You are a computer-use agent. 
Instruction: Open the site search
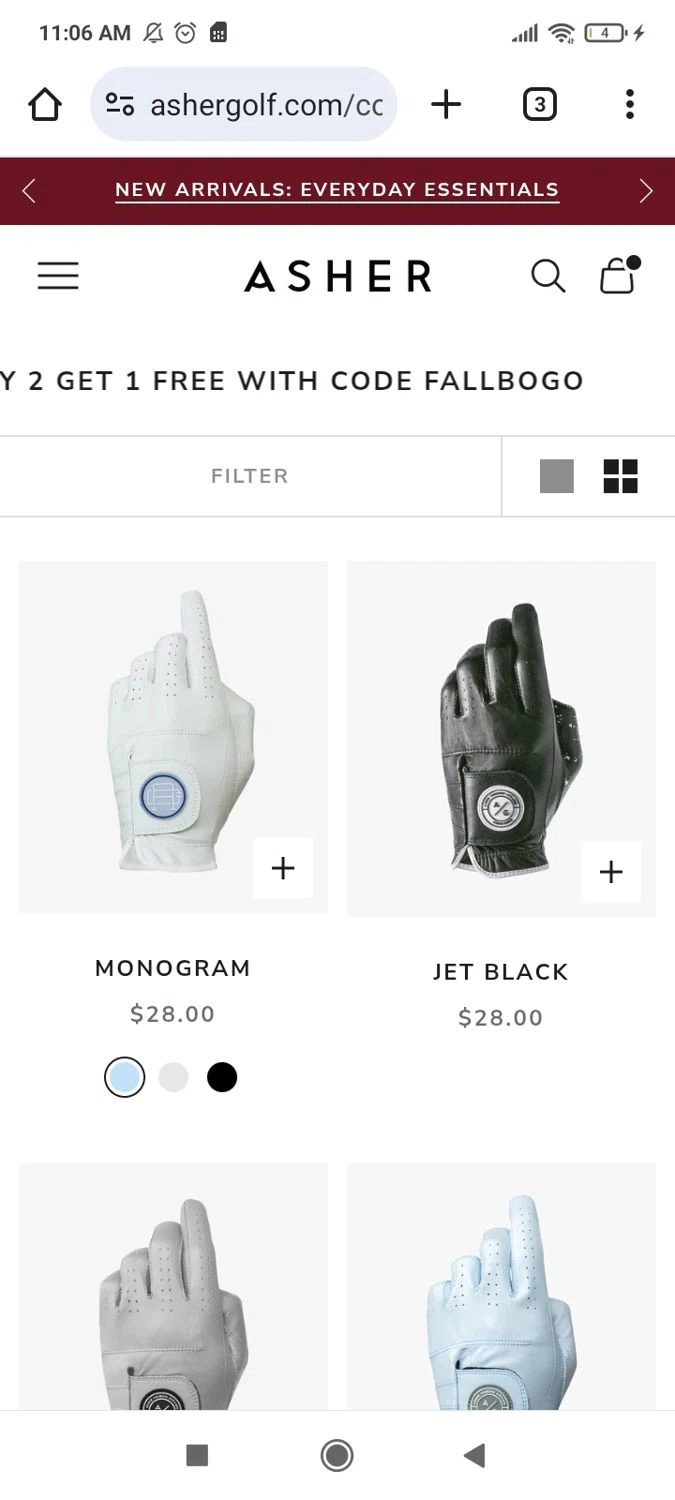[547, 276]
